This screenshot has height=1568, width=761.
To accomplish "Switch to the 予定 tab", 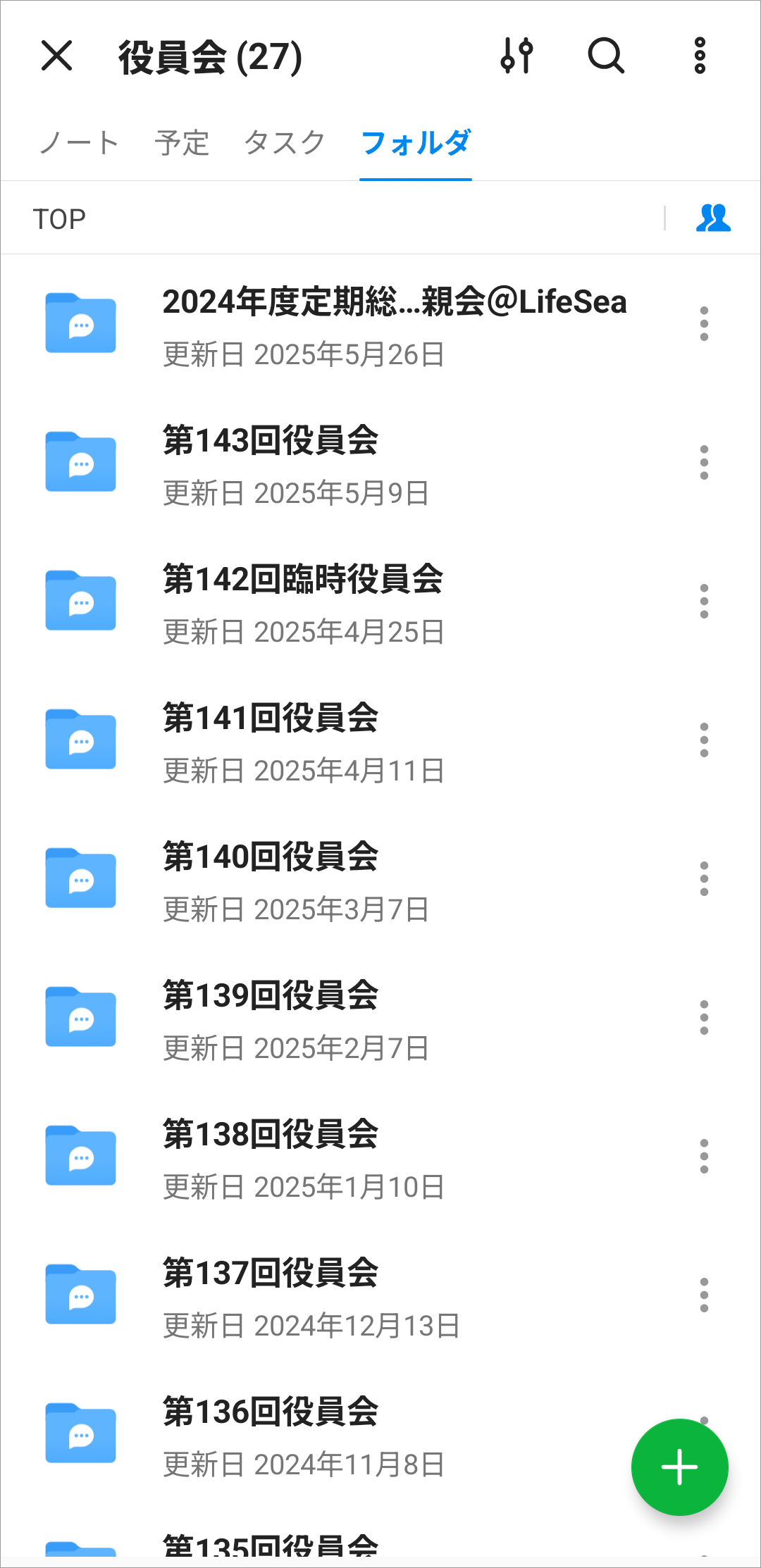I will 182,143.
